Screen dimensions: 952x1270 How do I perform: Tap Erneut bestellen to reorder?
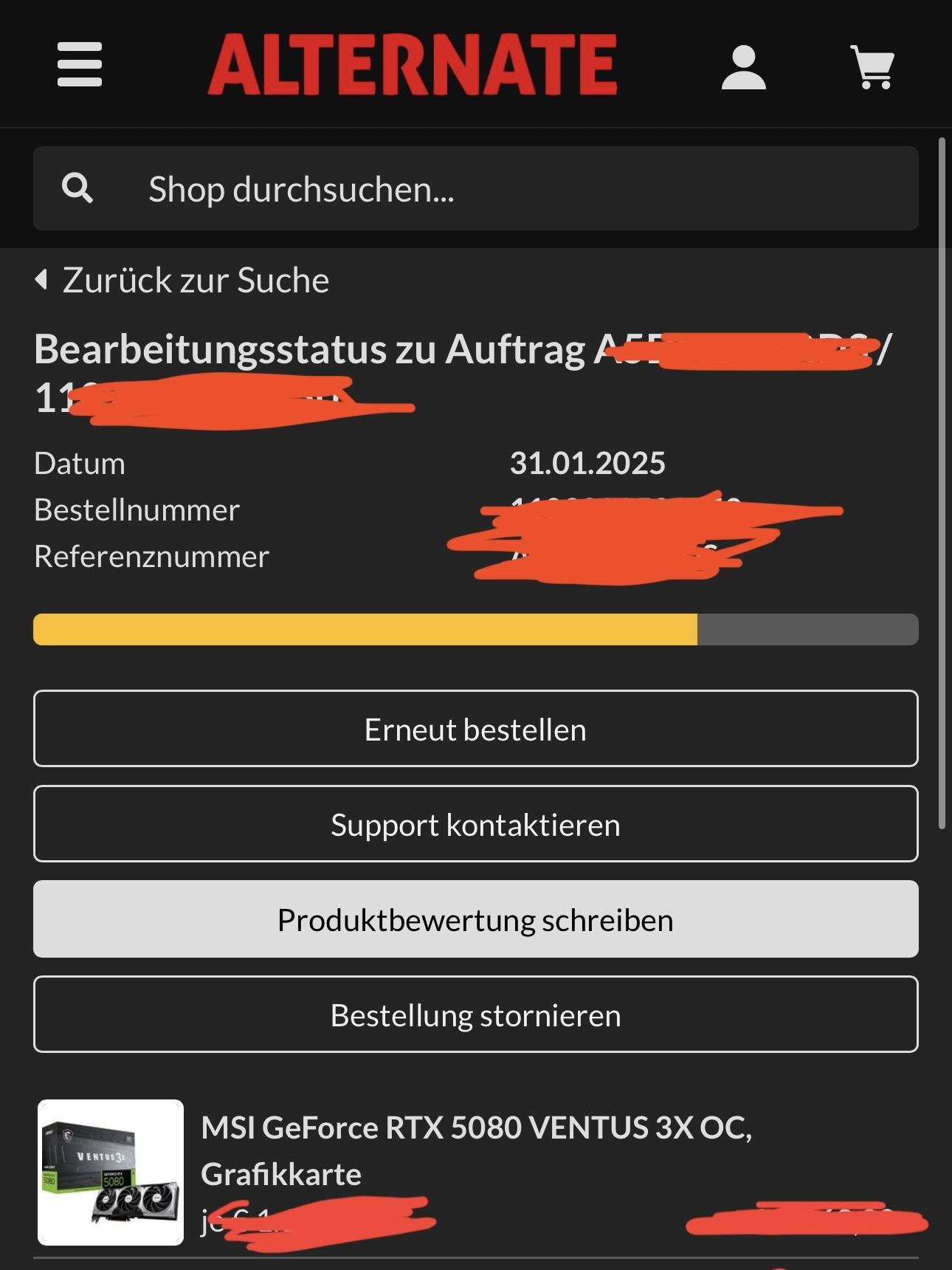(x=475, y=729)
